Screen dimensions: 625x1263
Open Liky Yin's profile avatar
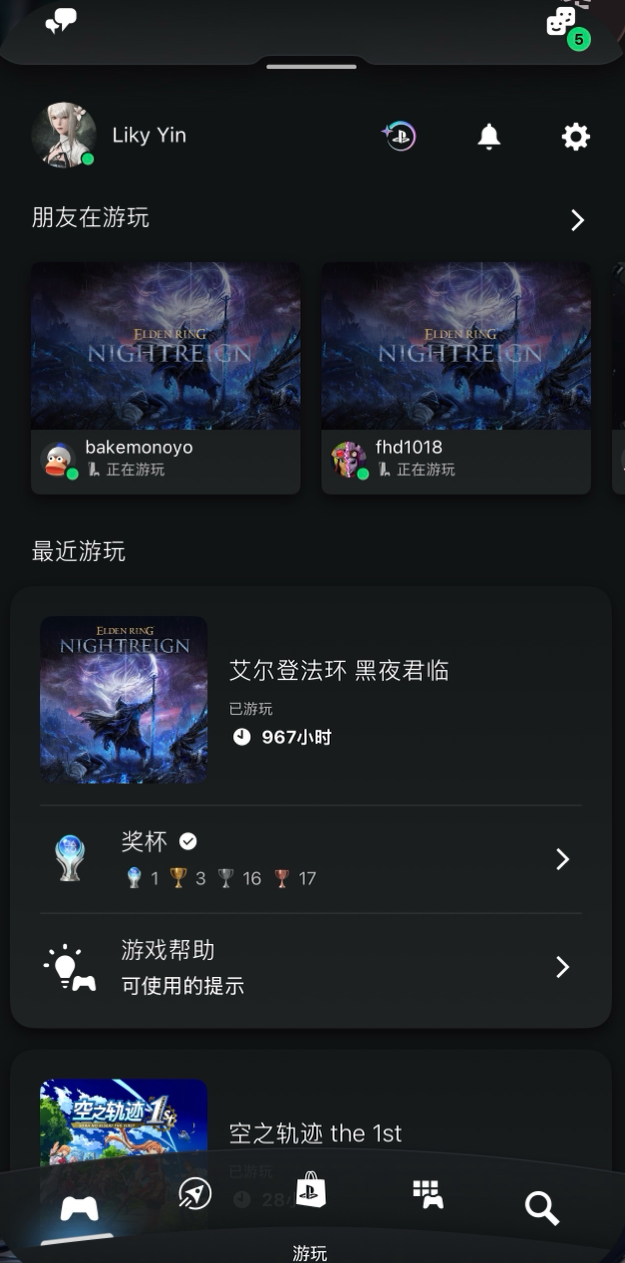tap(64, 135)
